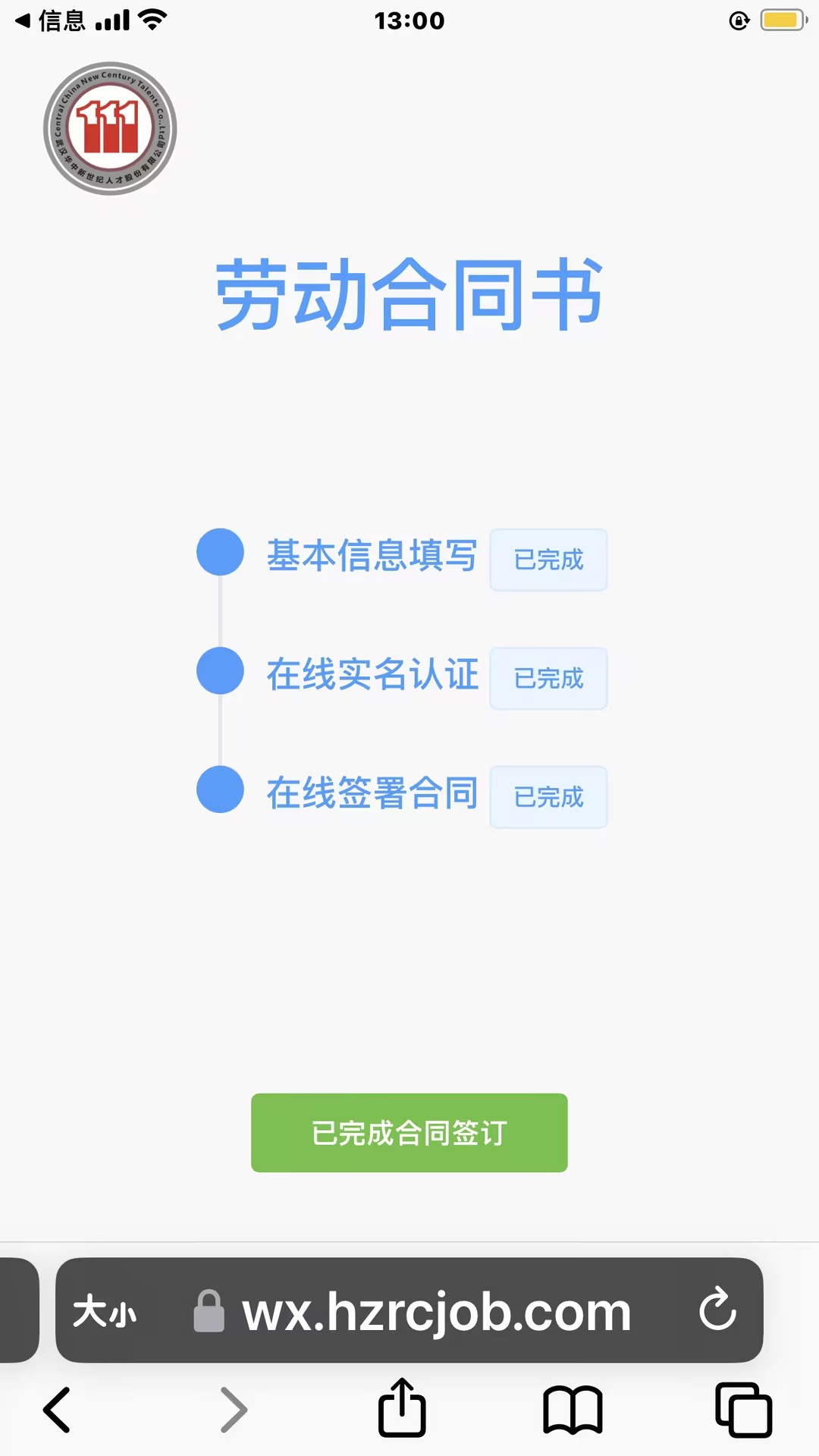The width and height of the screenshot is (819, 1456).
Task: Tap the 已完成合同签订 green button
Action: pyautogui.click(x=409, y=1132)
